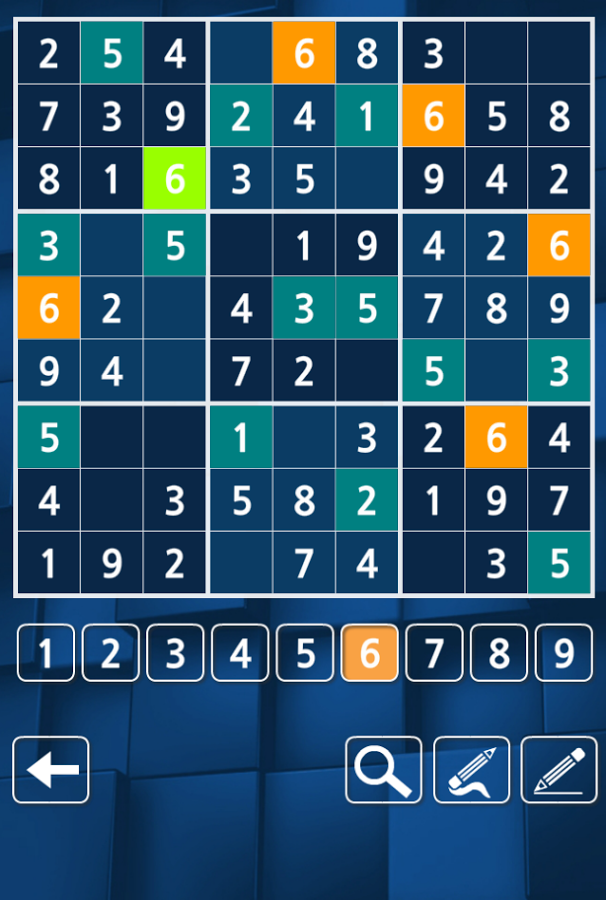This screenshot has width=606, height=900.
Task: Open the magnifying glass tool
Action: pos(384,770)
